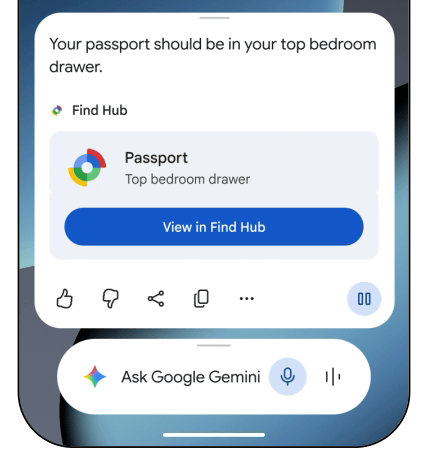Image resolution: width=422 pixels, height=458 pixels.
Task: Open the three-dot more options menu
Action: pyautogui.click(x=247, y=298)
